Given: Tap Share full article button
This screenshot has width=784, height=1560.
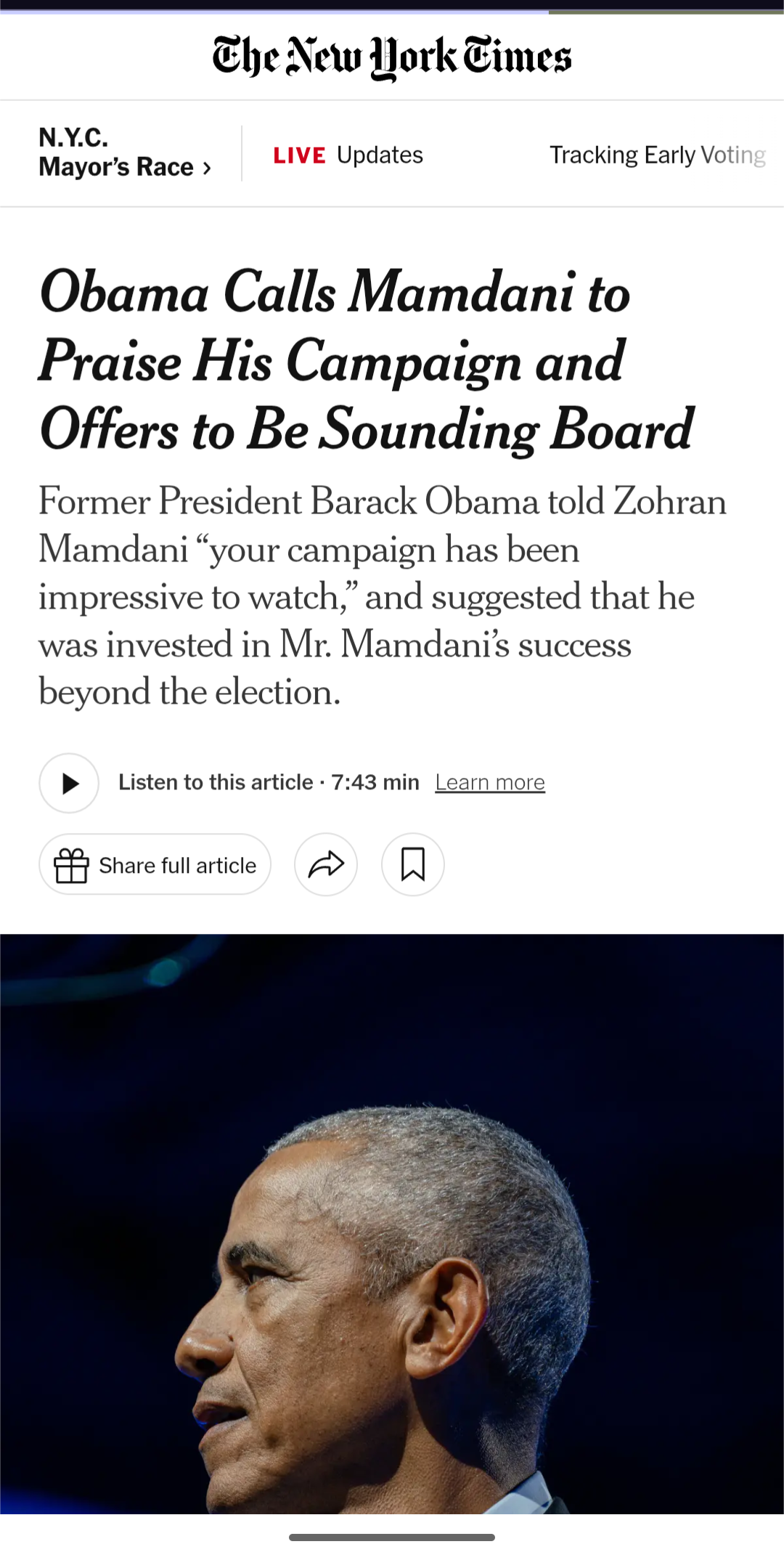Looking at the screenshot, I should click(x=155, y=864).
